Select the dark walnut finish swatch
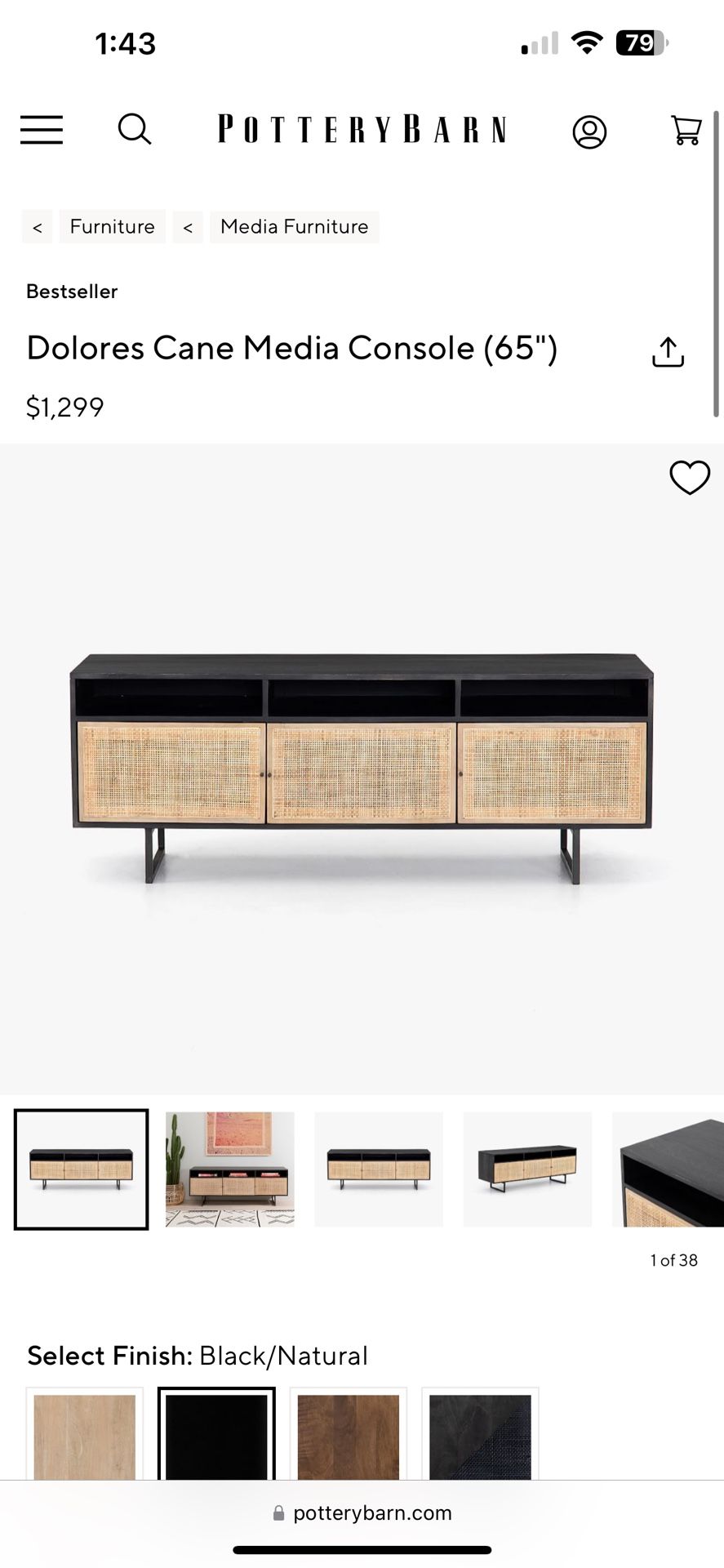This screenshot has height=1568, width=724. click(348, 1439)
